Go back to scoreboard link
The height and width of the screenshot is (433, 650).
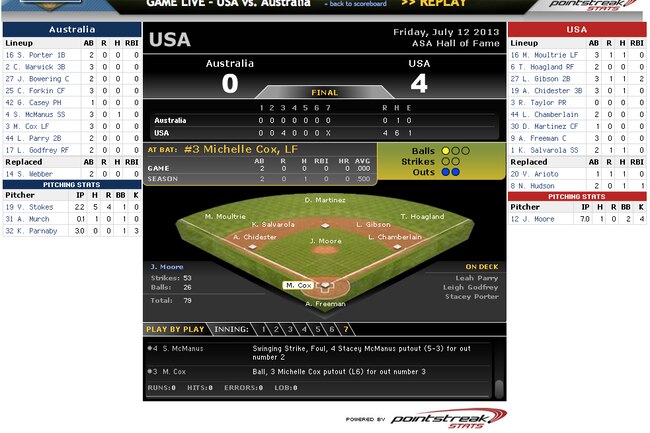356,4
